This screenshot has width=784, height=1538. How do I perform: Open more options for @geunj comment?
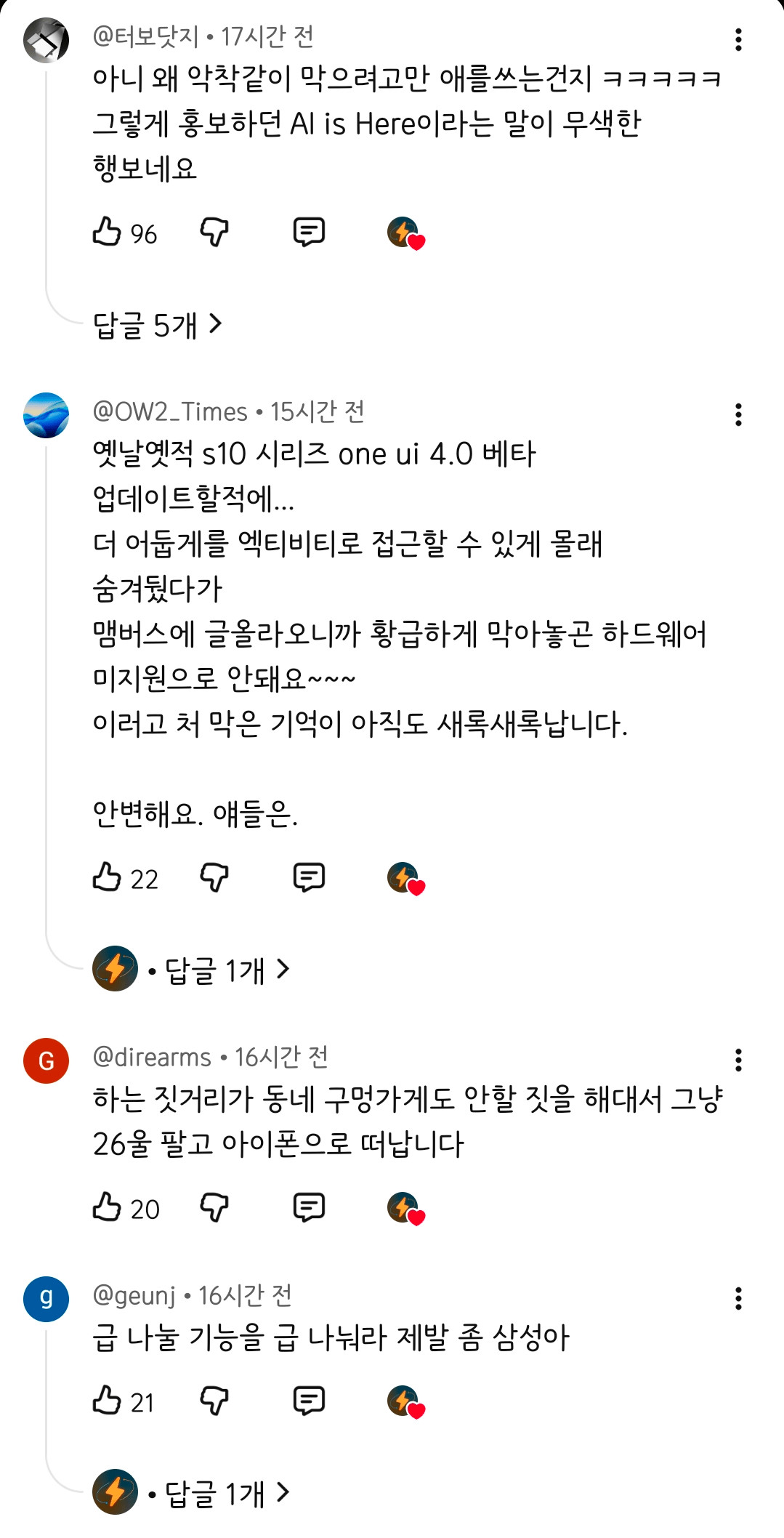point(738,1299)
